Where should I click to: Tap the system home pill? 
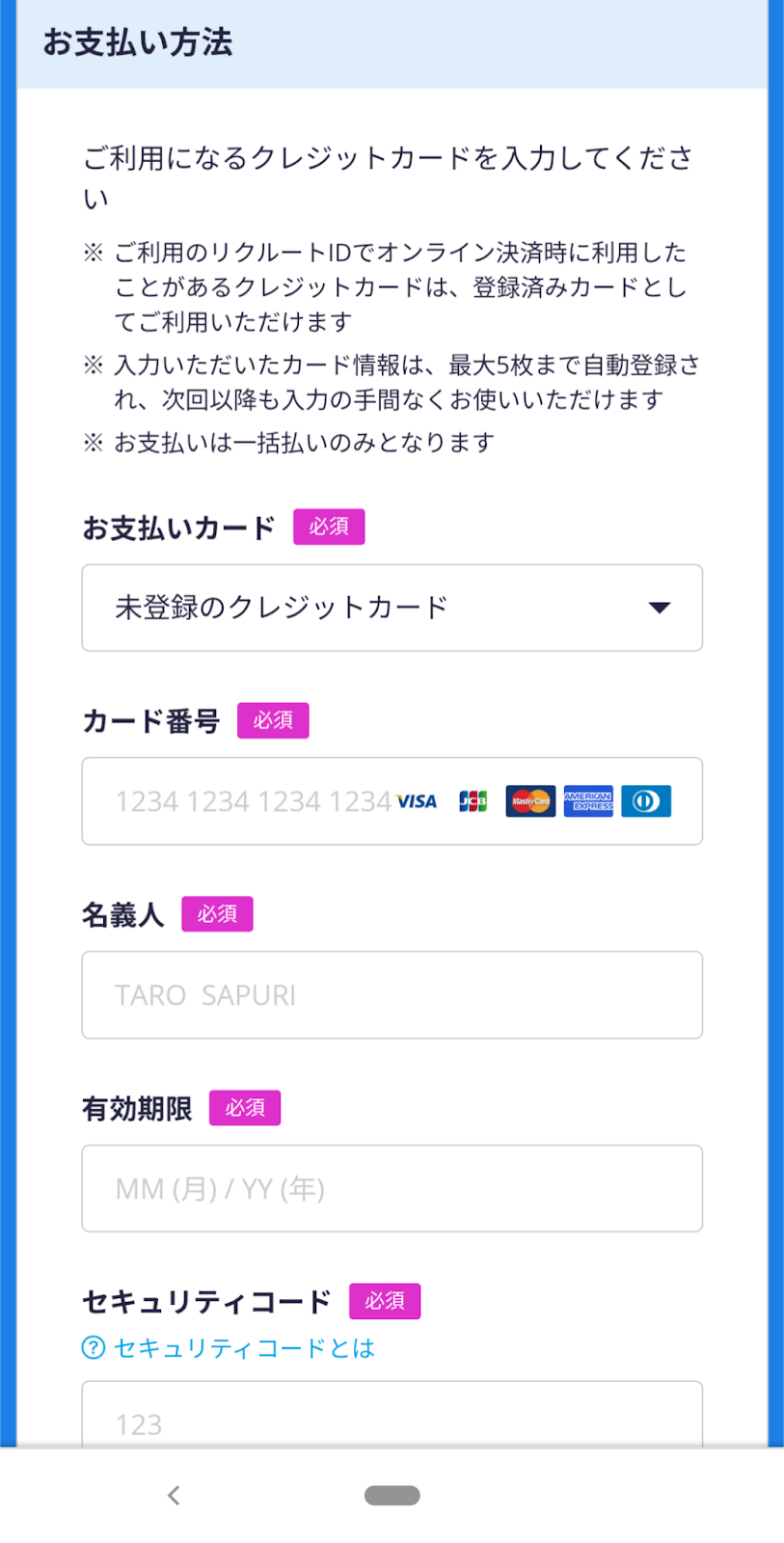(x=392, y=1495)
